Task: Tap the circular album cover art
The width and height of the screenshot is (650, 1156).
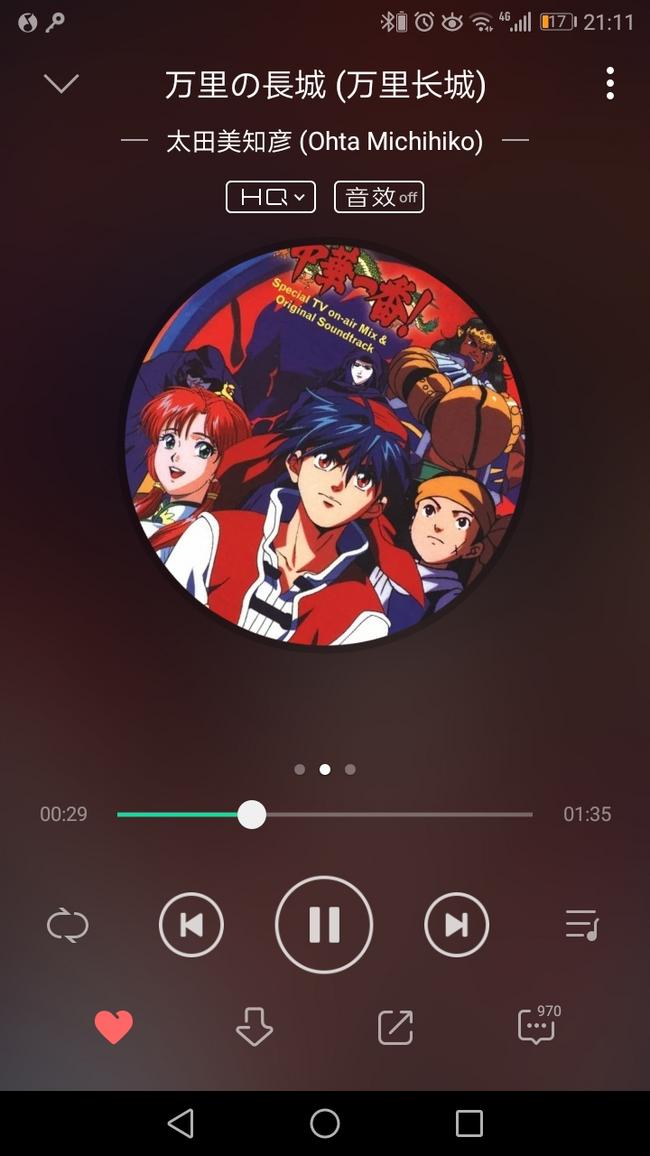Action: (324, 444)
